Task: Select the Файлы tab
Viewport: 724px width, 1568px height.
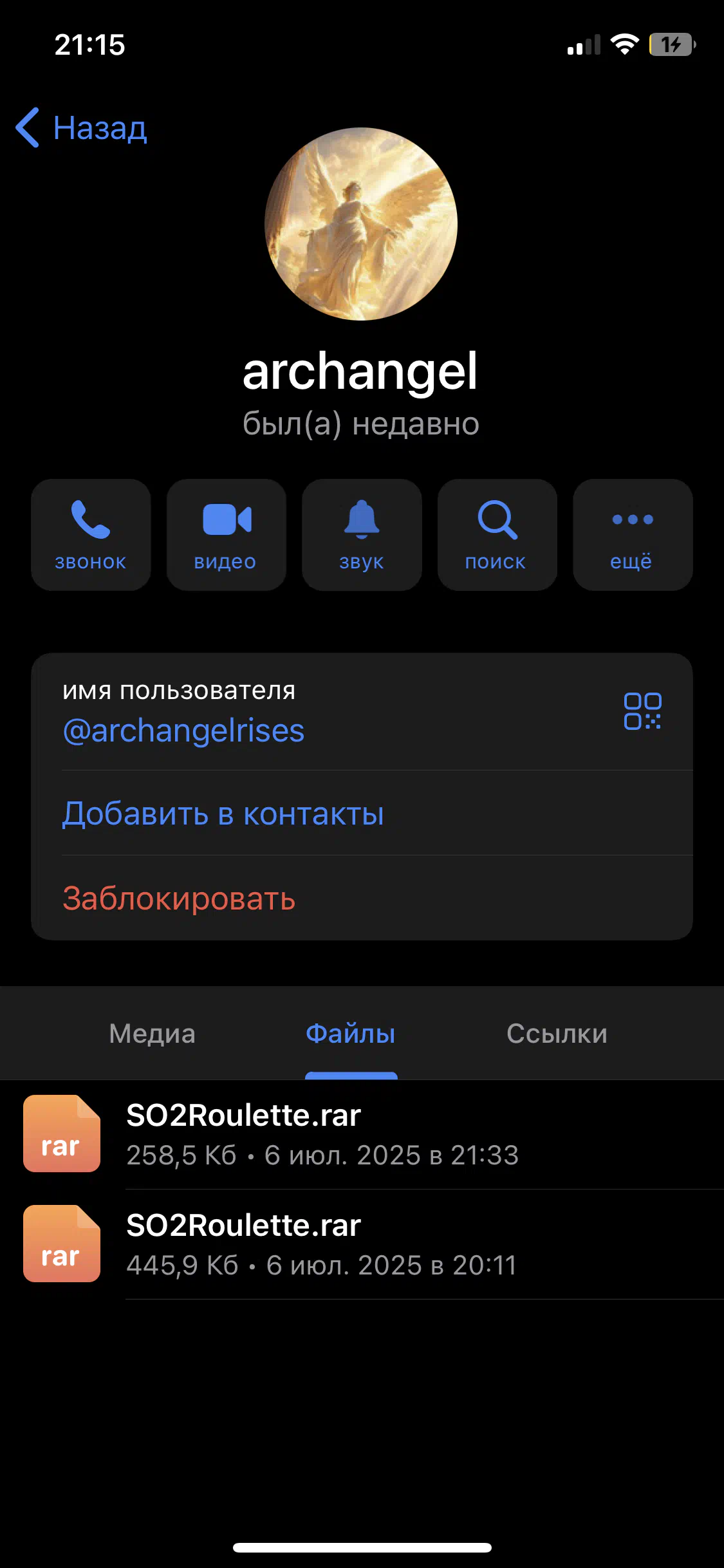Action: (351, 1034)
